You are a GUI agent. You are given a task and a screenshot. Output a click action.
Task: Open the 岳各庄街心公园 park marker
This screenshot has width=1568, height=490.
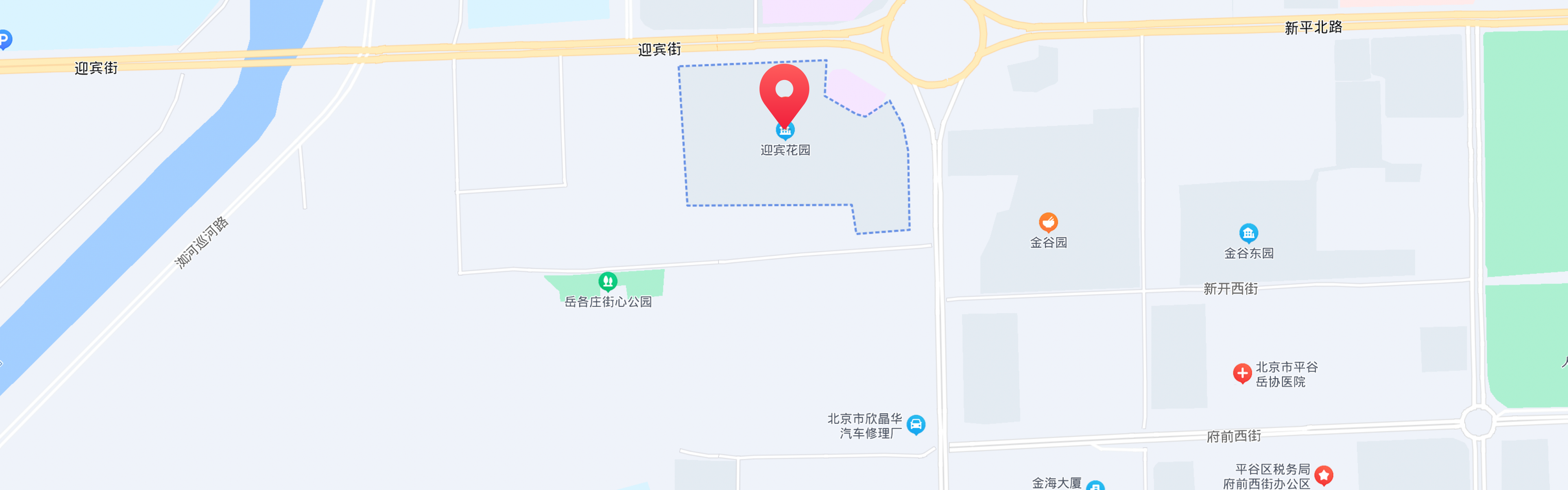(x=608, y=281)
